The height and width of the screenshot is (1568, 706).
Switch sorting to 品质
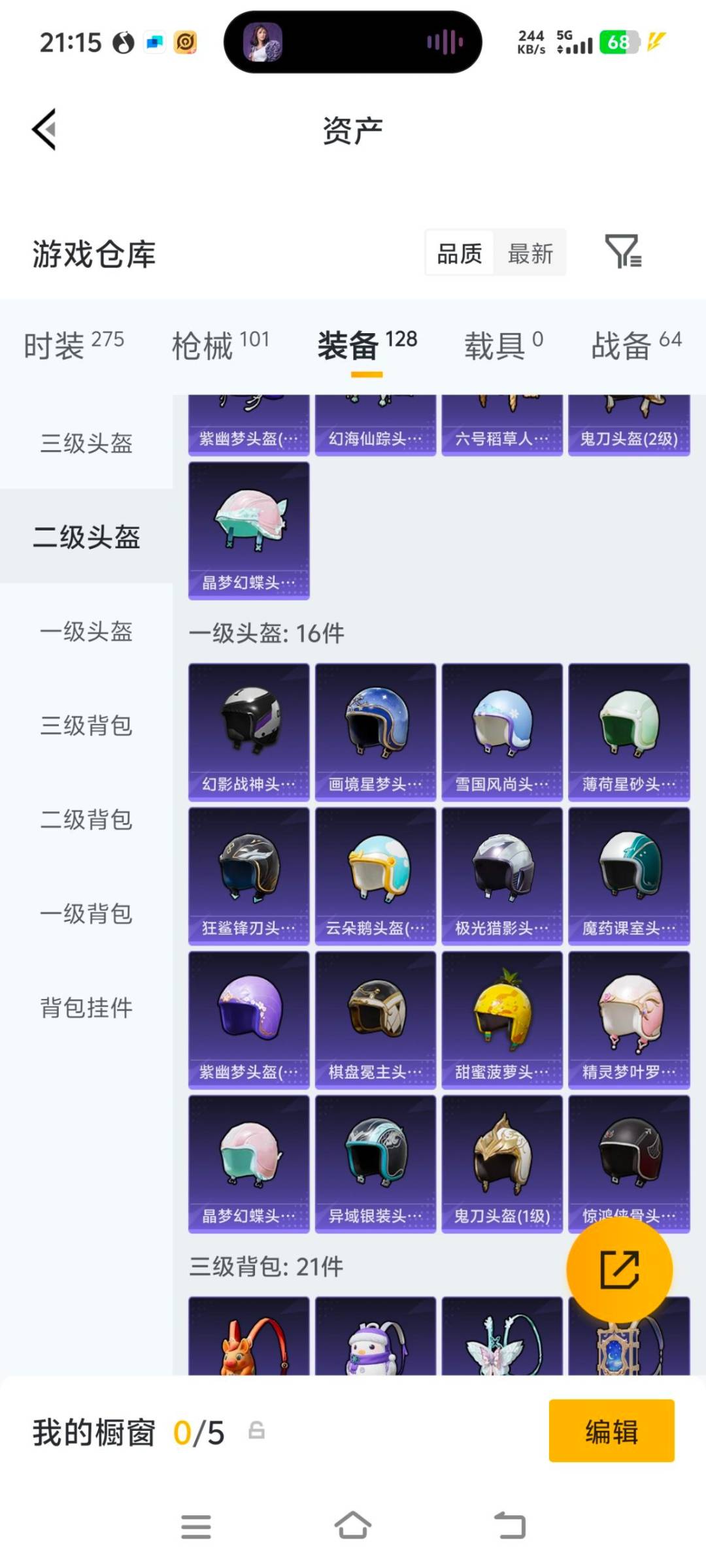coord(459,253)
